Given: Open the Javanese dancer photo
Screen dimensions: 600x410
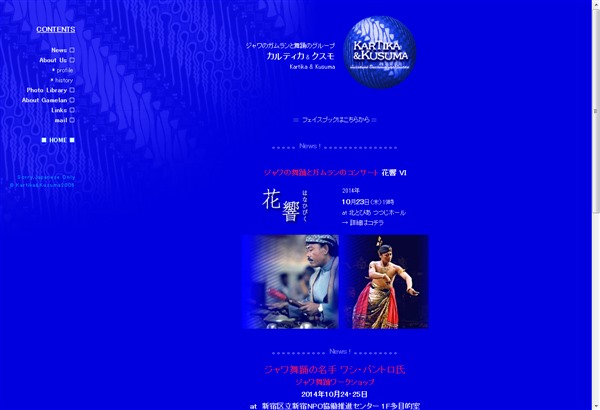Looking at the screenshot, I should coord(388,282).
